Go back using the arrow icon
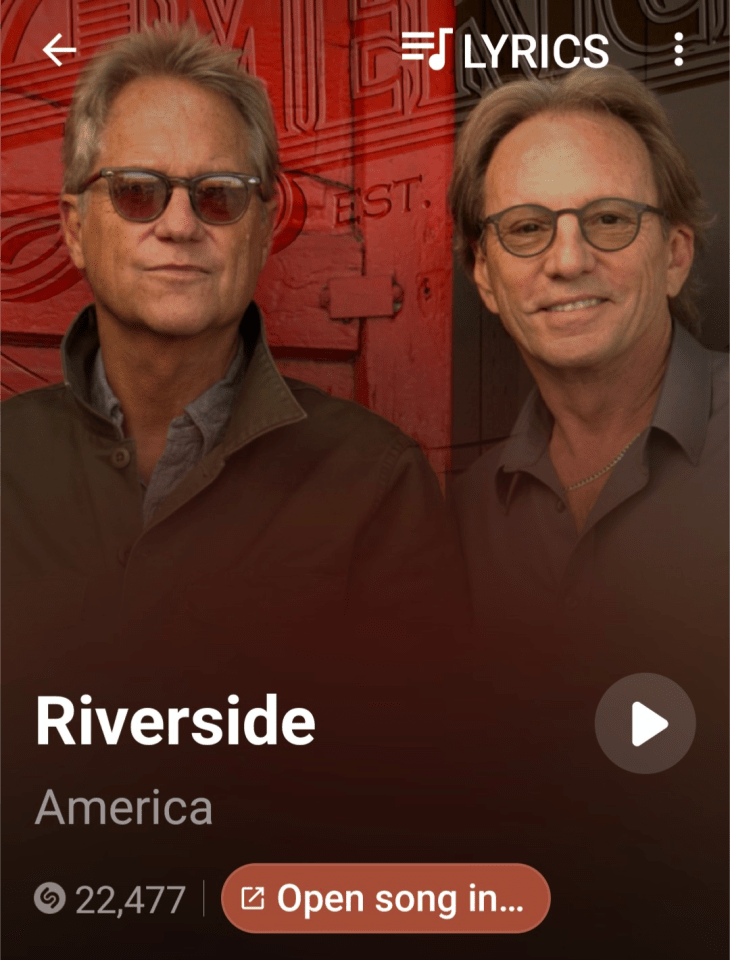This screenshot has height=960, width=730. [60, 50]
